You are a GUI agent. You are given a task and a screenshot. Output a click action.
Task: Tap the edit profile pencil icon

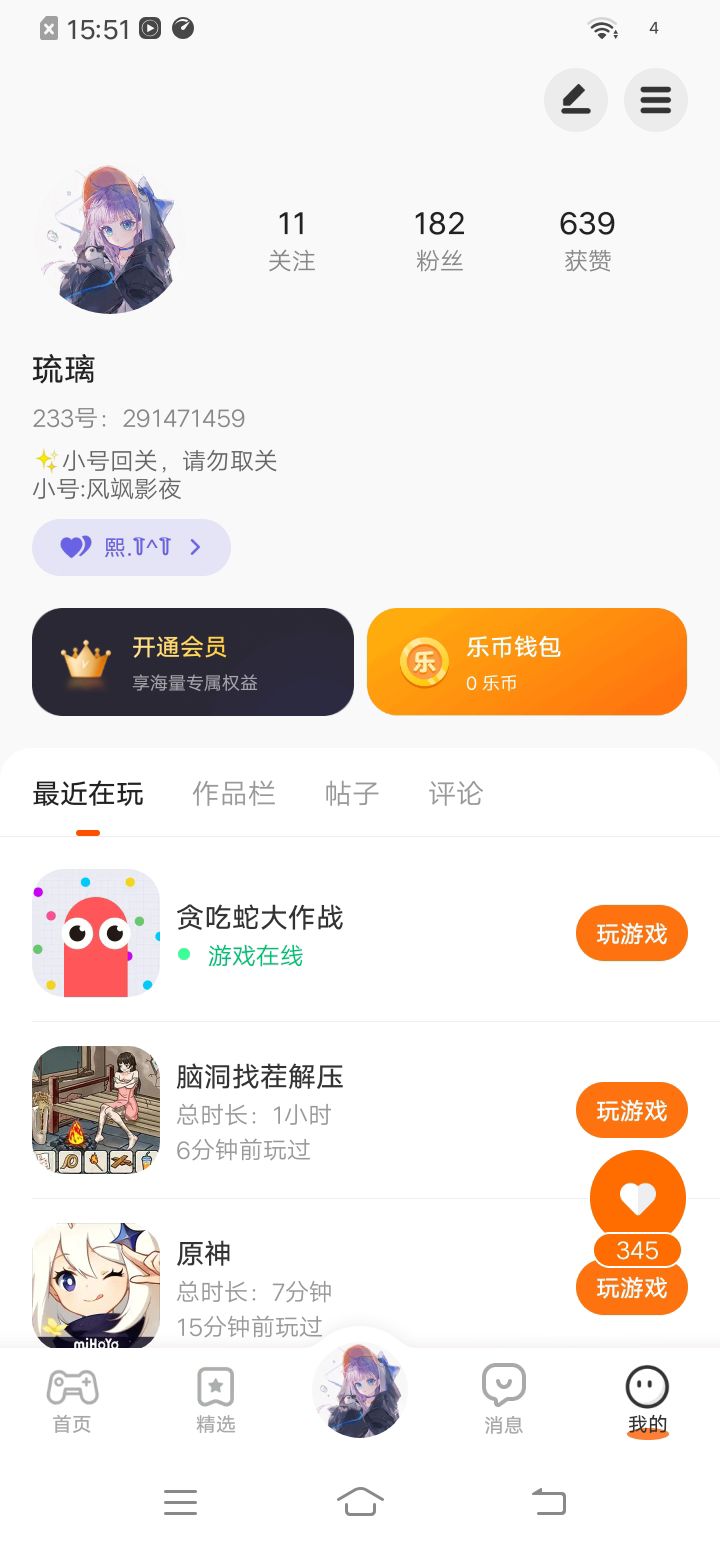click(575, 100)
